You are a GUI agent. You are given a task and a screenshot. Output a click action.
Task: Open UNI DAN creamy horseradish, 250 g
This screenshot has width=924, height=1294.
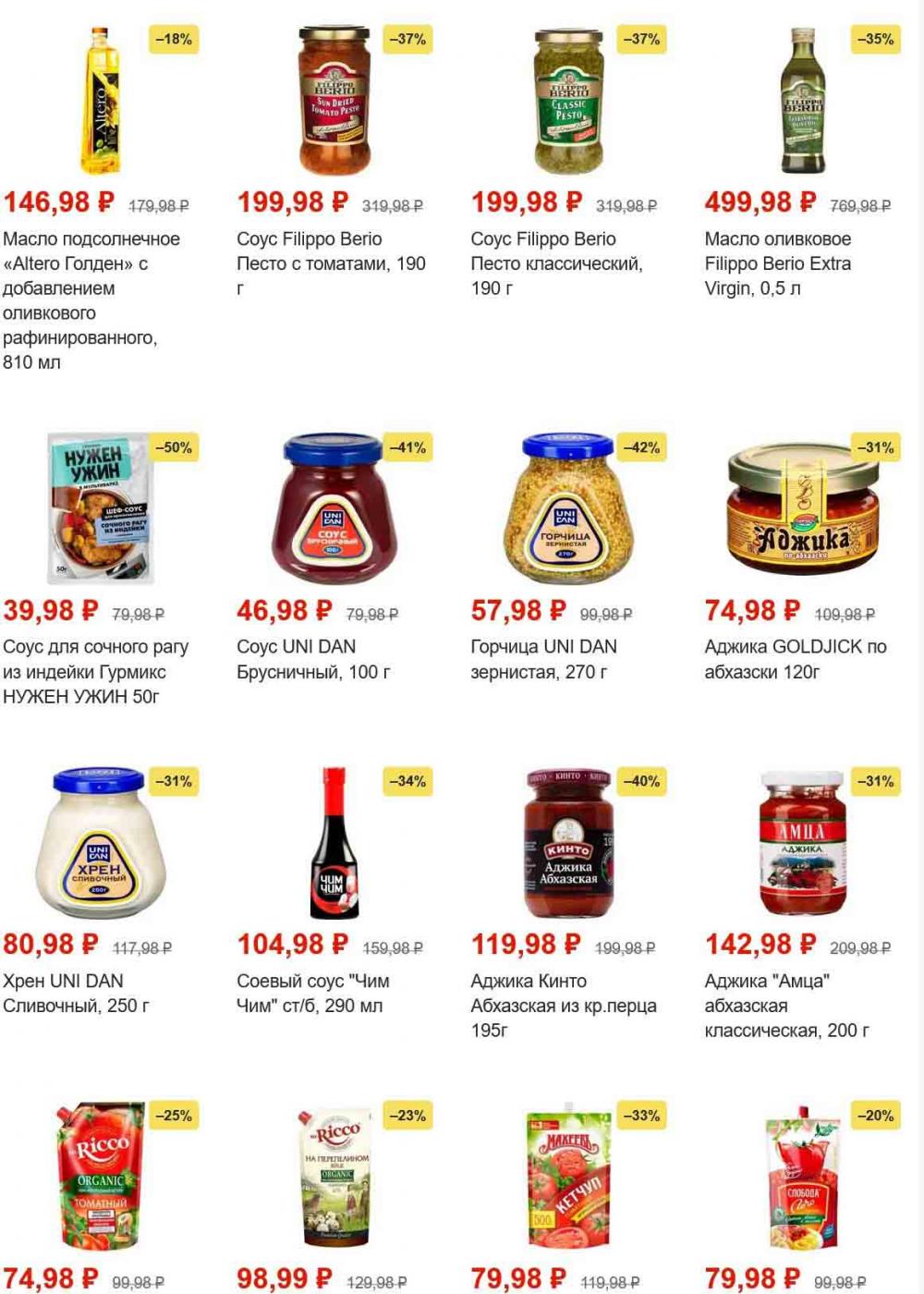76,993
